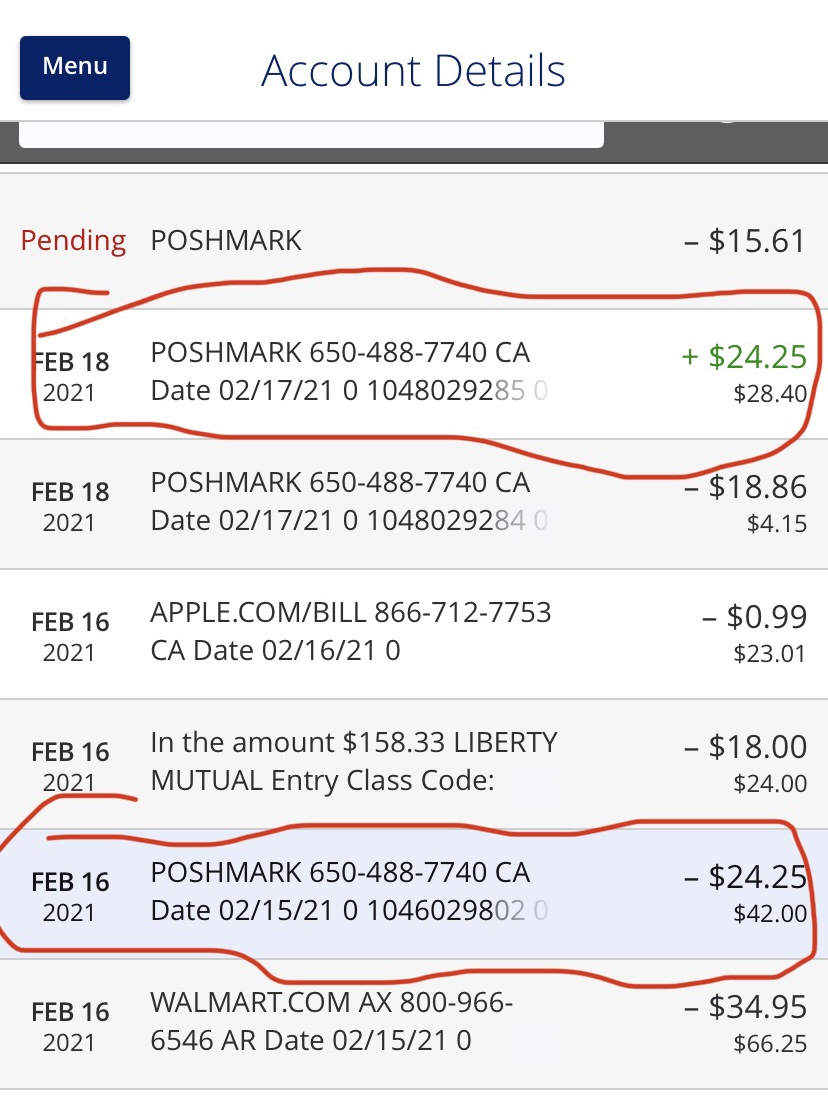Open the Menu button

coord(74,67)
